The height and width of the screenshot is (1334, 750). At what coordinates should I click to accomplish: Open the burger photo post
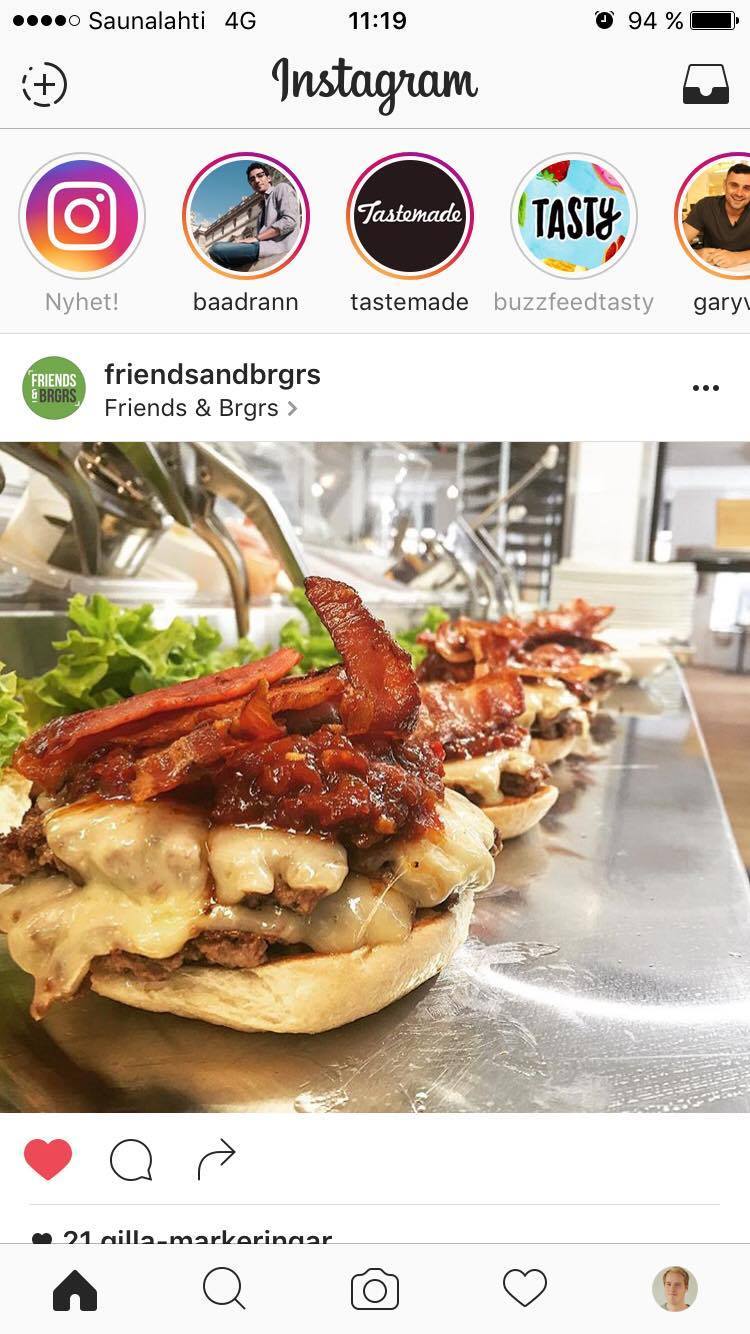375,777
